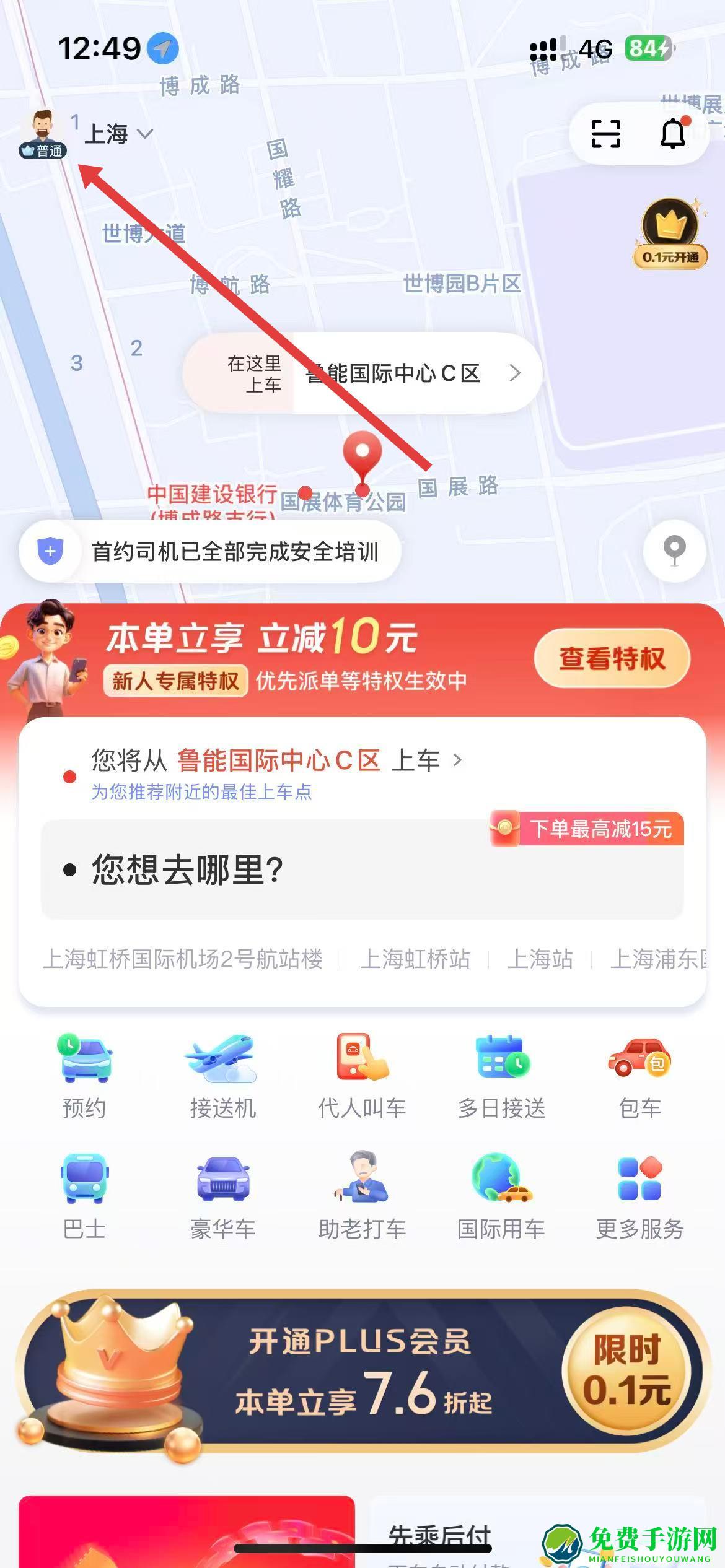Open 助老打车 service
Screen dimensions: 725x1568
[x=362, y=1196]
